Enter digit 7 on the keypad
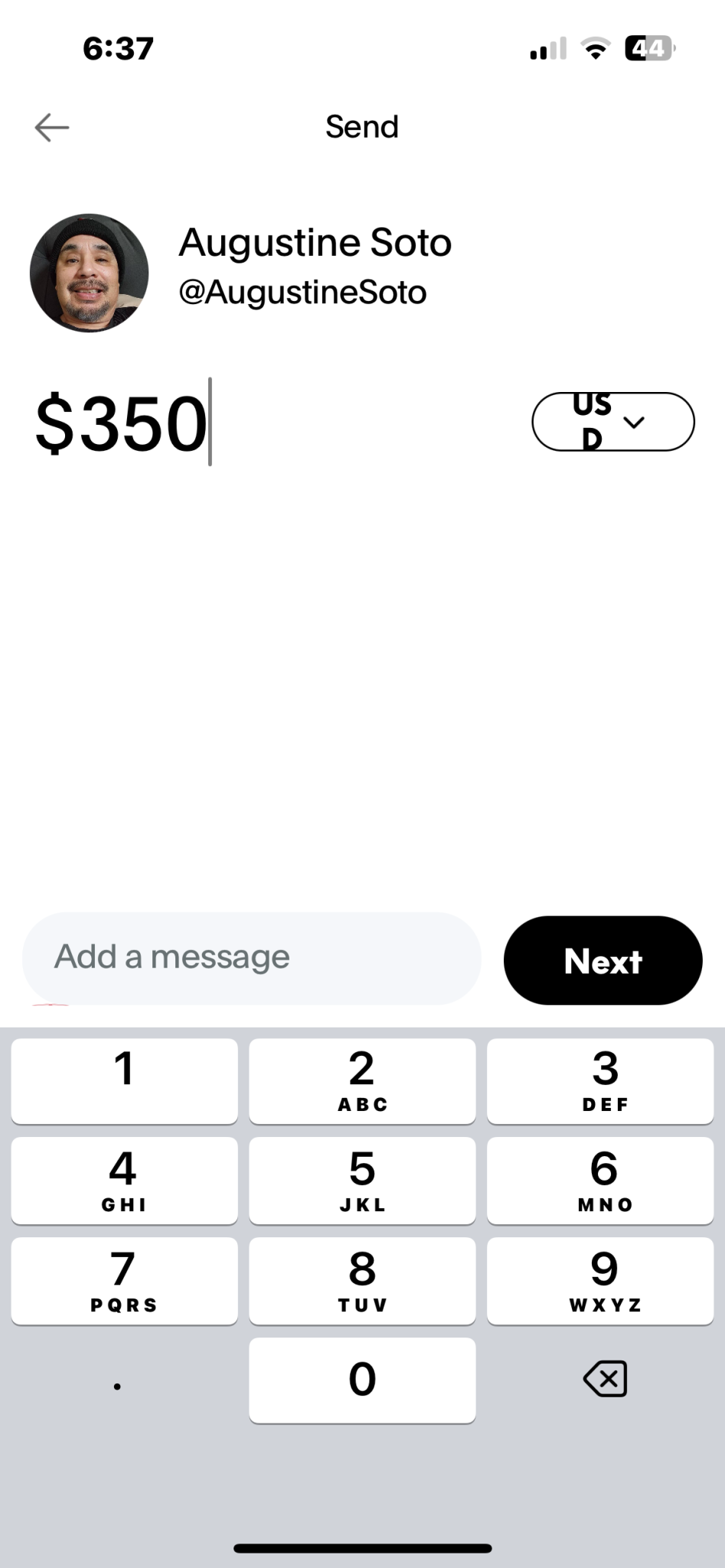The width and height of the screenshot is (725, 1568). (124, 1280)
